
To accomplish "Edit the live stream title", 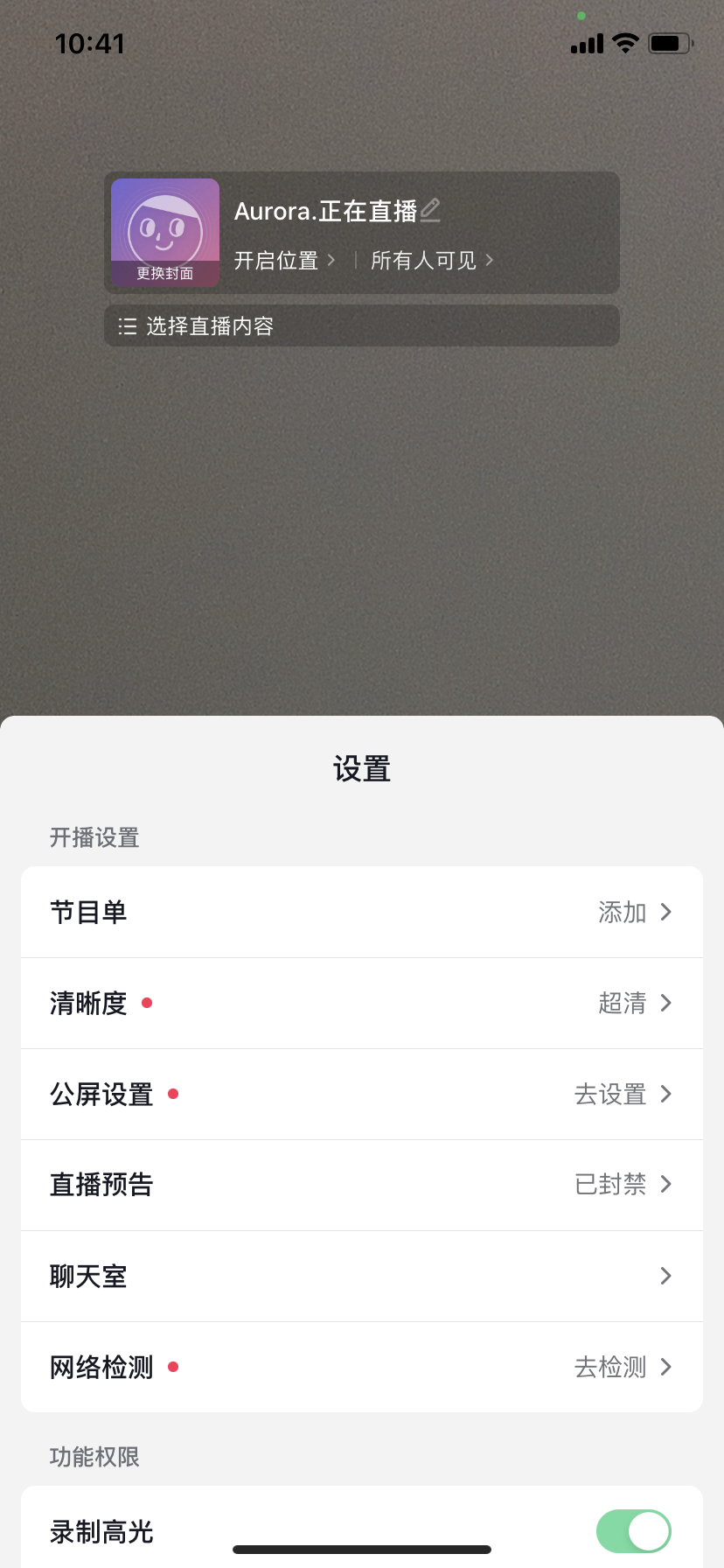I will pyautogui.click(x=429, y=211).
